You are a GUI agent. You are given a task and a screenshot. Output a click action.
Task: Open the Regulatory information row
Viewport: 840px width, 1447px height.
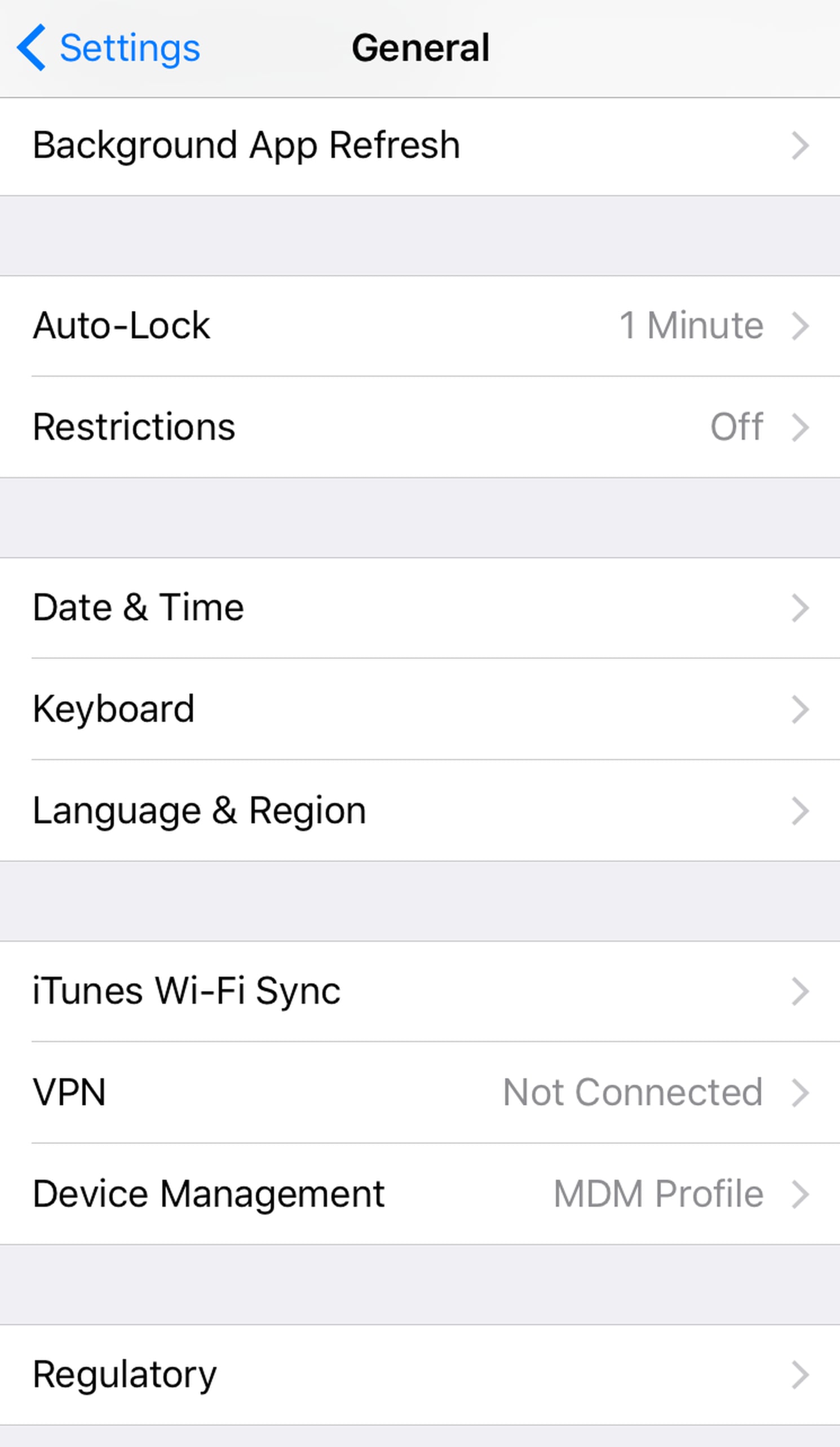[419, 1375]
